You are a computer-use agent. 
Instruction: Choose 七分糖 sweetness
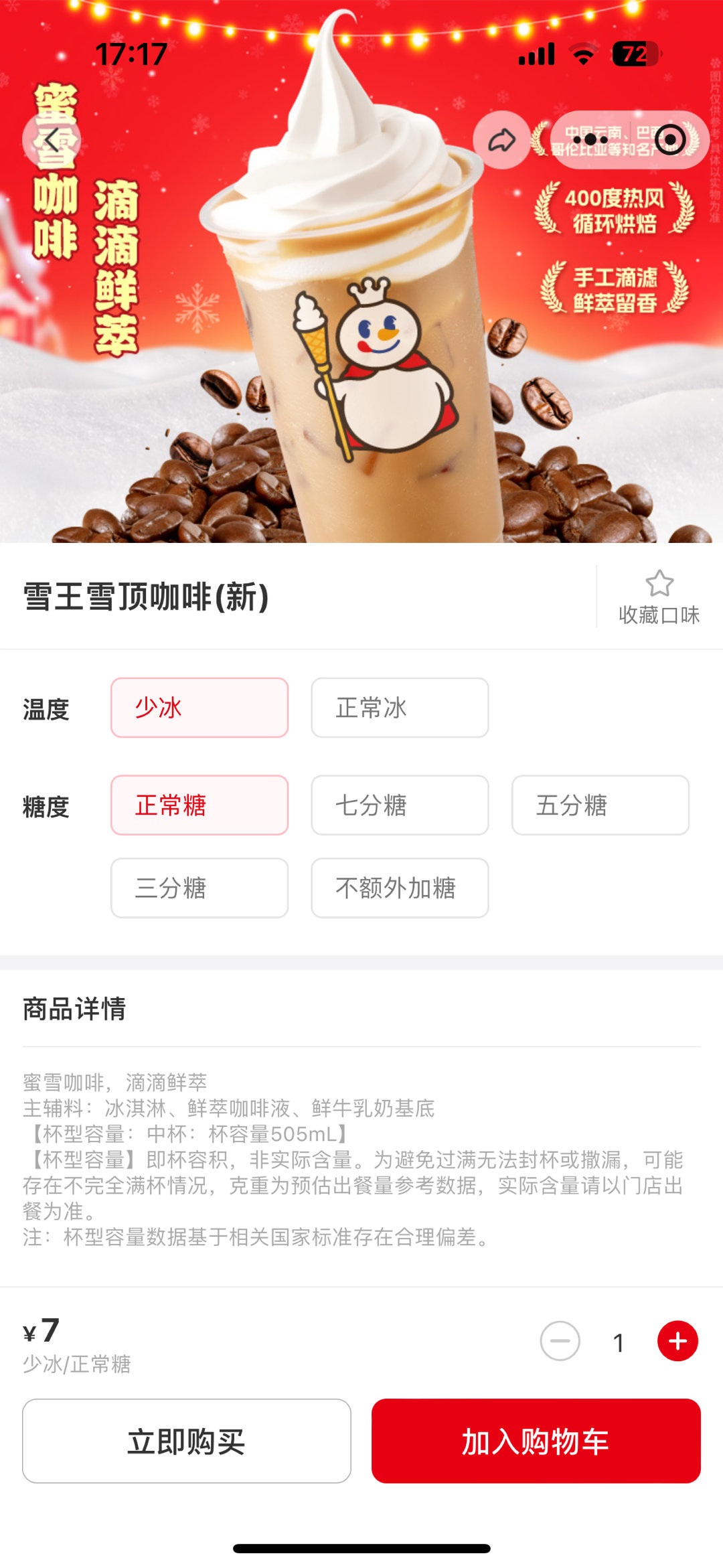point(400,805)
